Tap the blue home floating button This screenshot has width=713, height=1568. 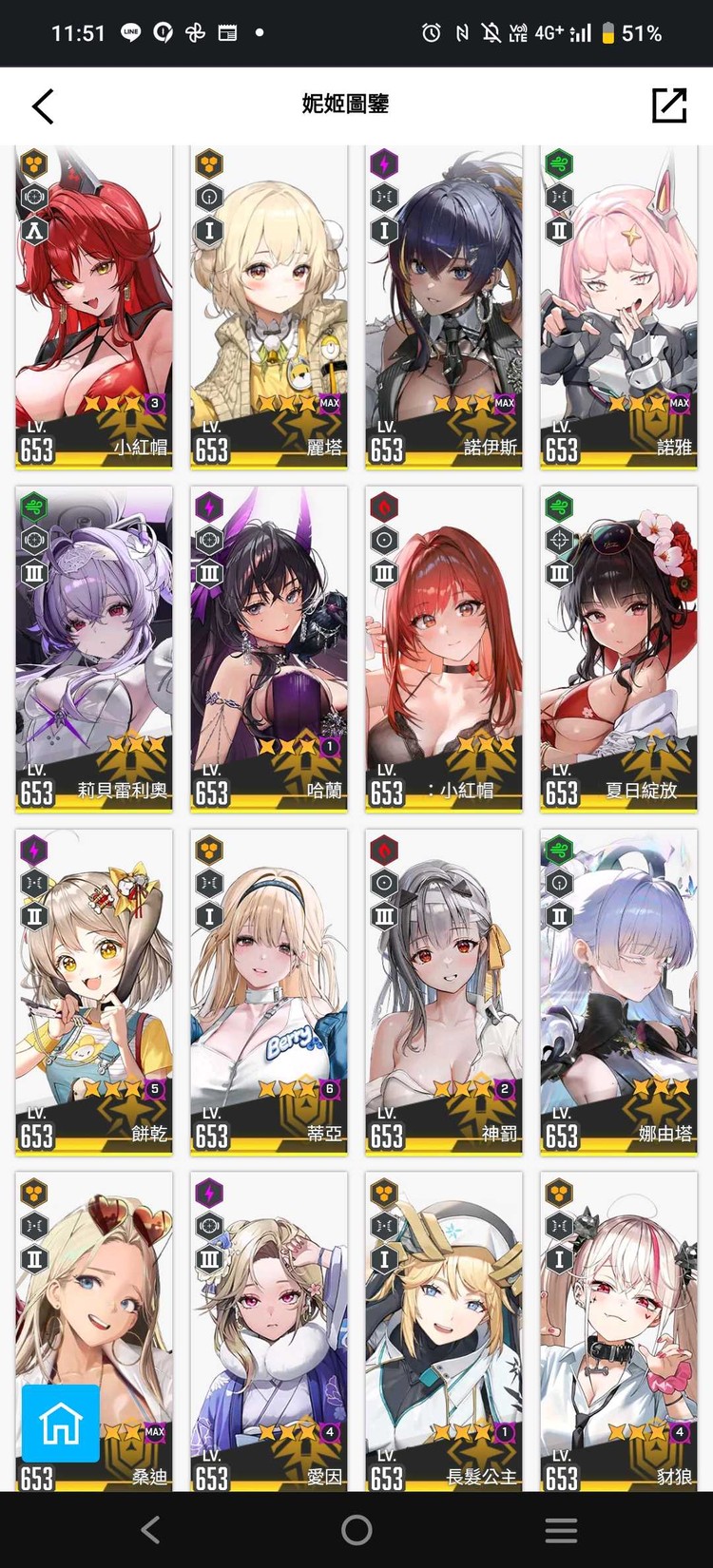[x=61, y=1423]
